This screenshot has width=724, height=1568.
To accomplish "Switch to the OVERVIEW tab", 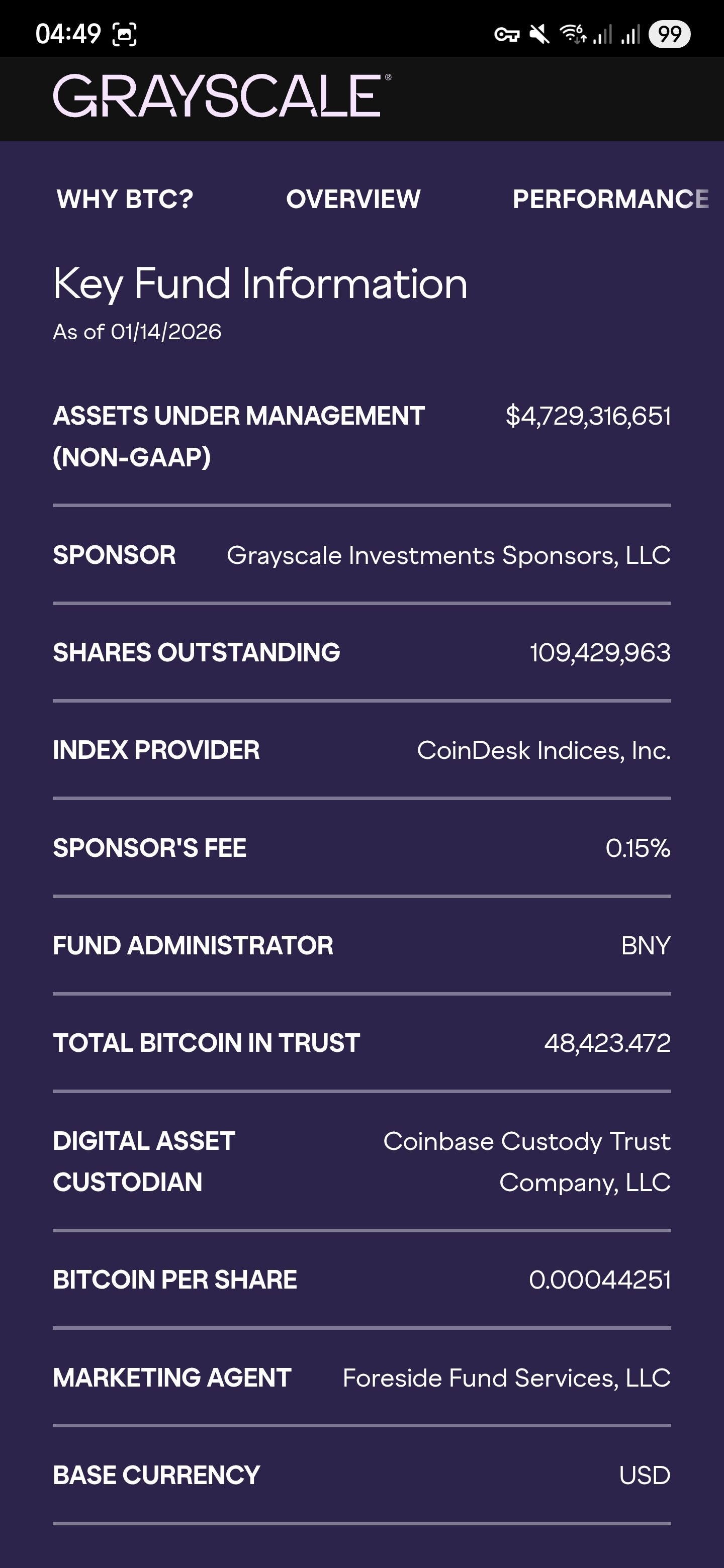I will (353, 199).
